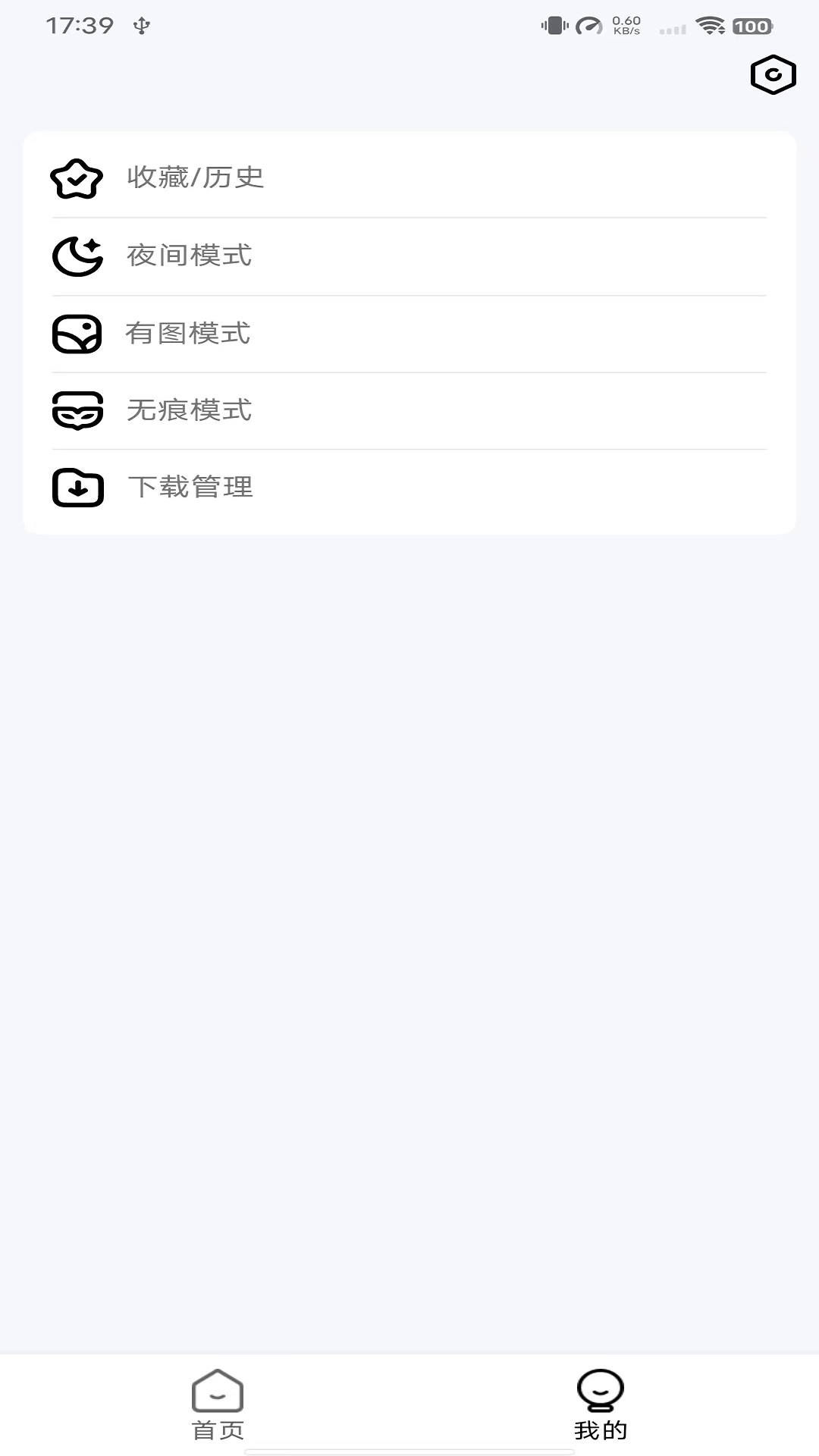This screenshot has width=819, height=1456.
Task: Select the moon icon beside 夜间模式
Action: pyautogui.click(x=76, y=257)
